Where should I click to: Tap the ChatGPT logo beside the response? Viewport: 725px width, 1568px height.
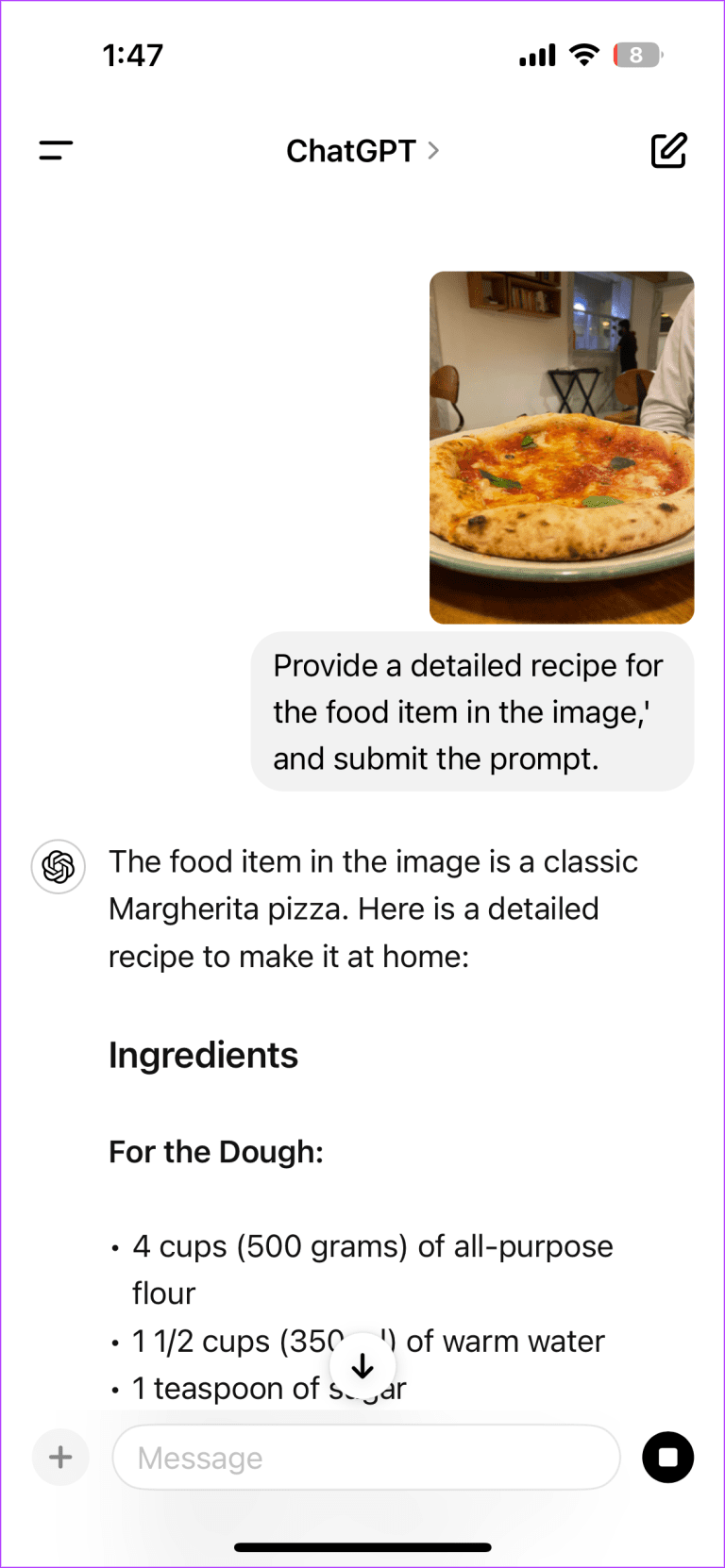tap(58, 866)
